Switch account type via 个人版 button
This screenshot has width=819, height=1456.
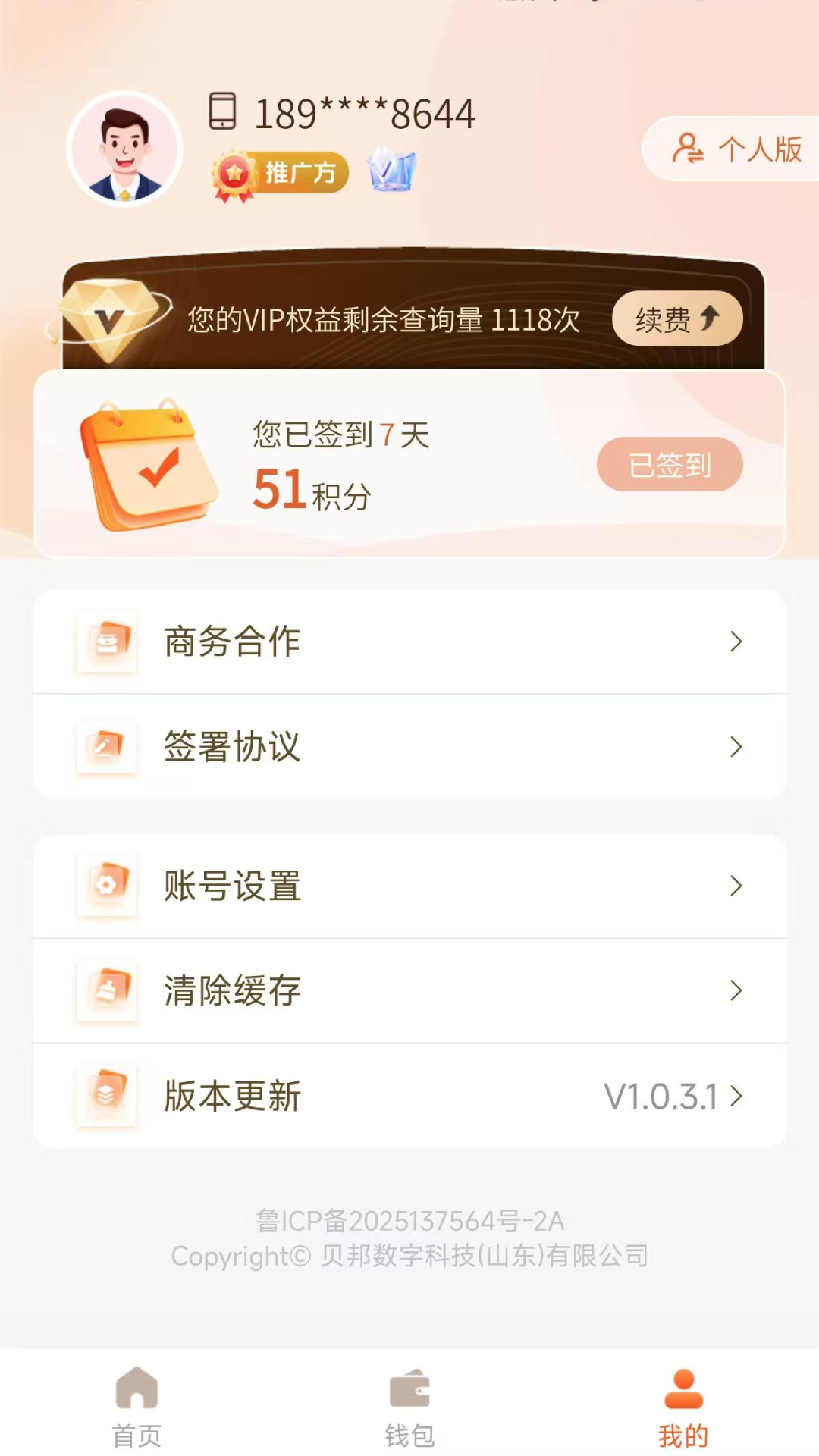pyautogui.click(x=736, y=149)
